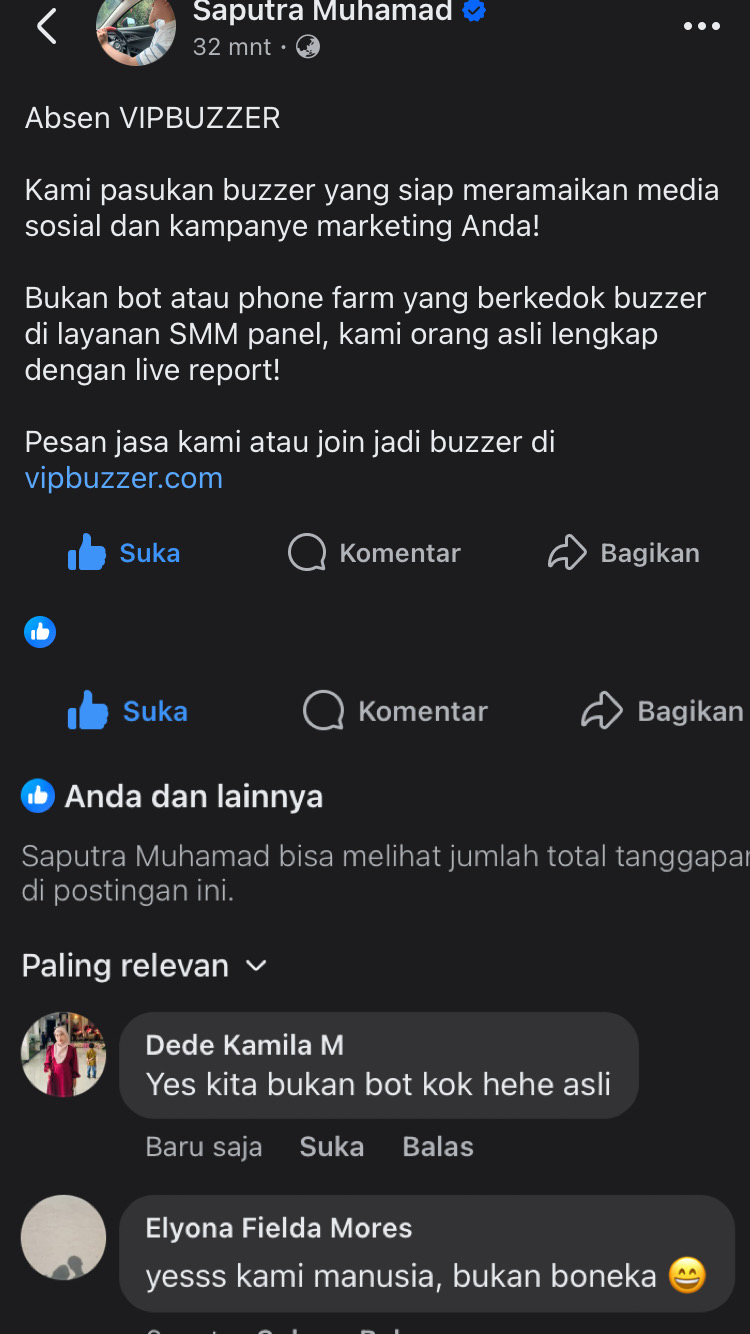Open Dede Kamila M's profile photo
Screen dimensions: 750x1334
[x=64, y=1055]
